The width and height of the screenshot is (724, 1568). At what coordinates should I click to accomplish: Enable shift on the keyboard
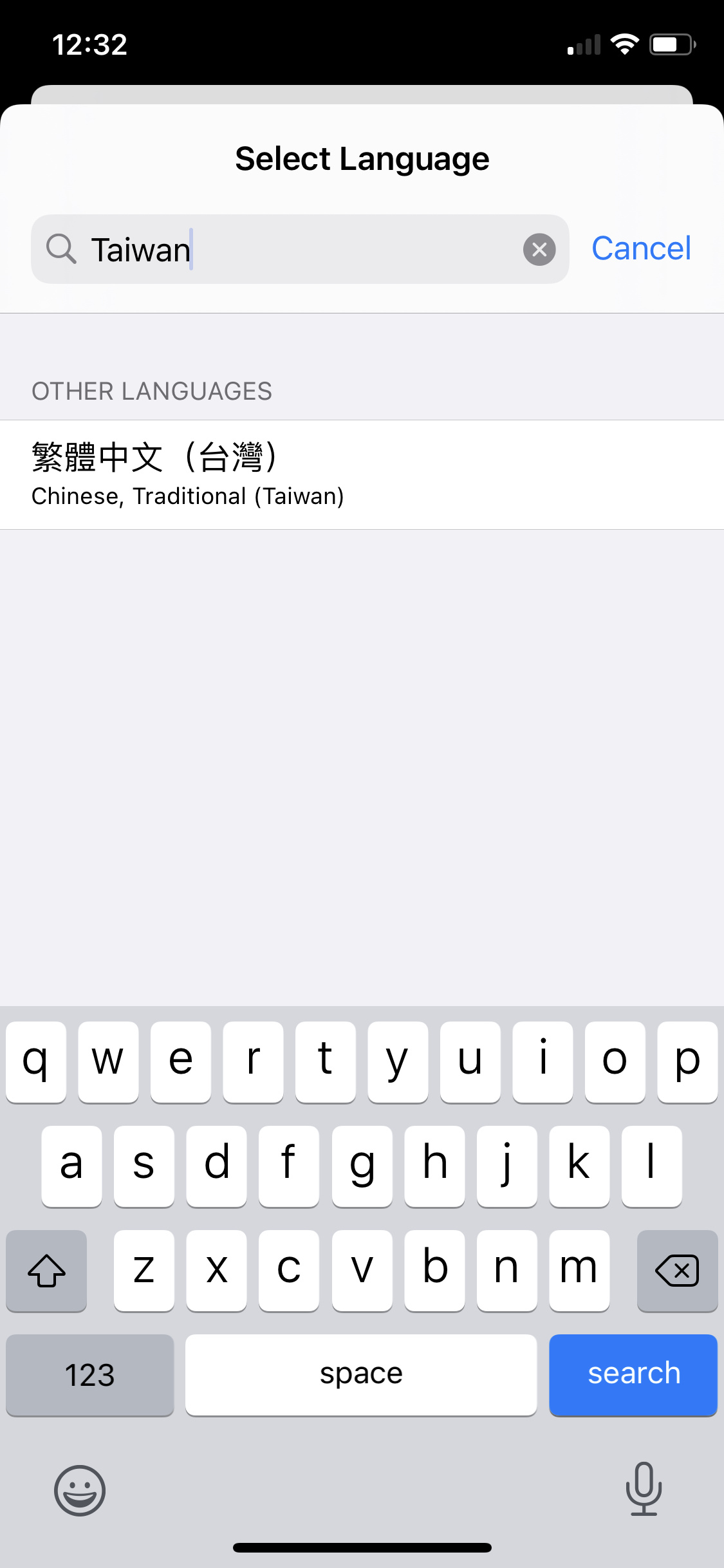[46, 1271]
